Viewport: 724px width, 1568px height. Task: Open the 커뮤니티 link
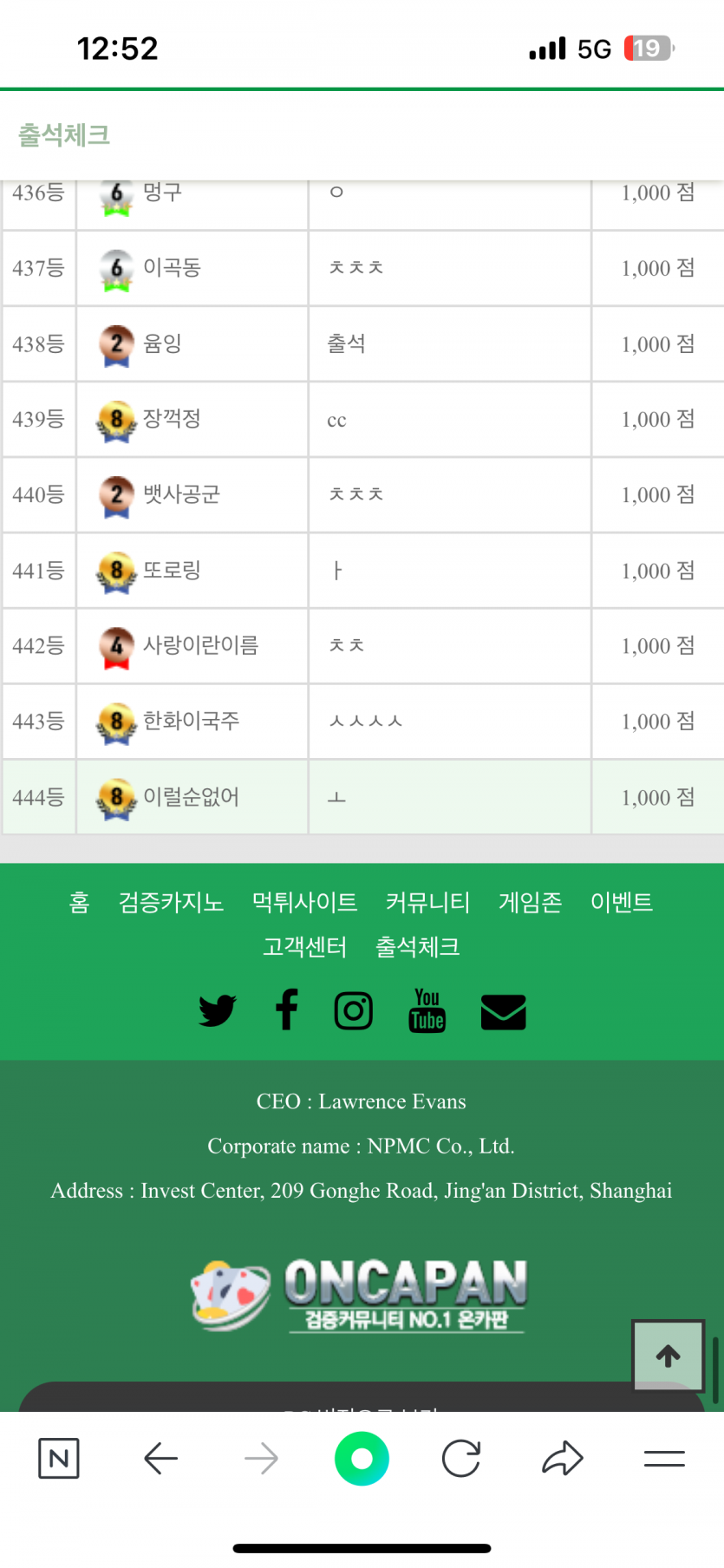point(427,903)
